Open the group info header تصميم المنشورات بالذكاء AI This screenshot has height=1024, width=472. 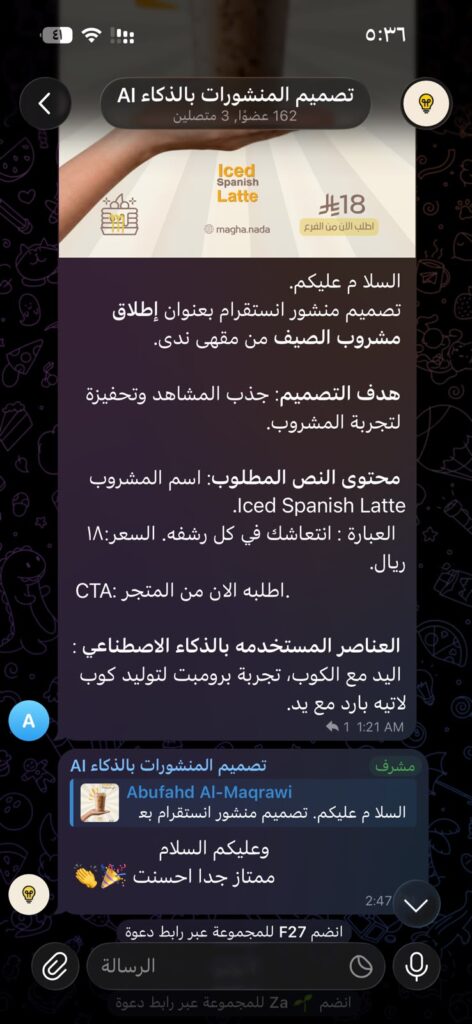pos(236,104)
